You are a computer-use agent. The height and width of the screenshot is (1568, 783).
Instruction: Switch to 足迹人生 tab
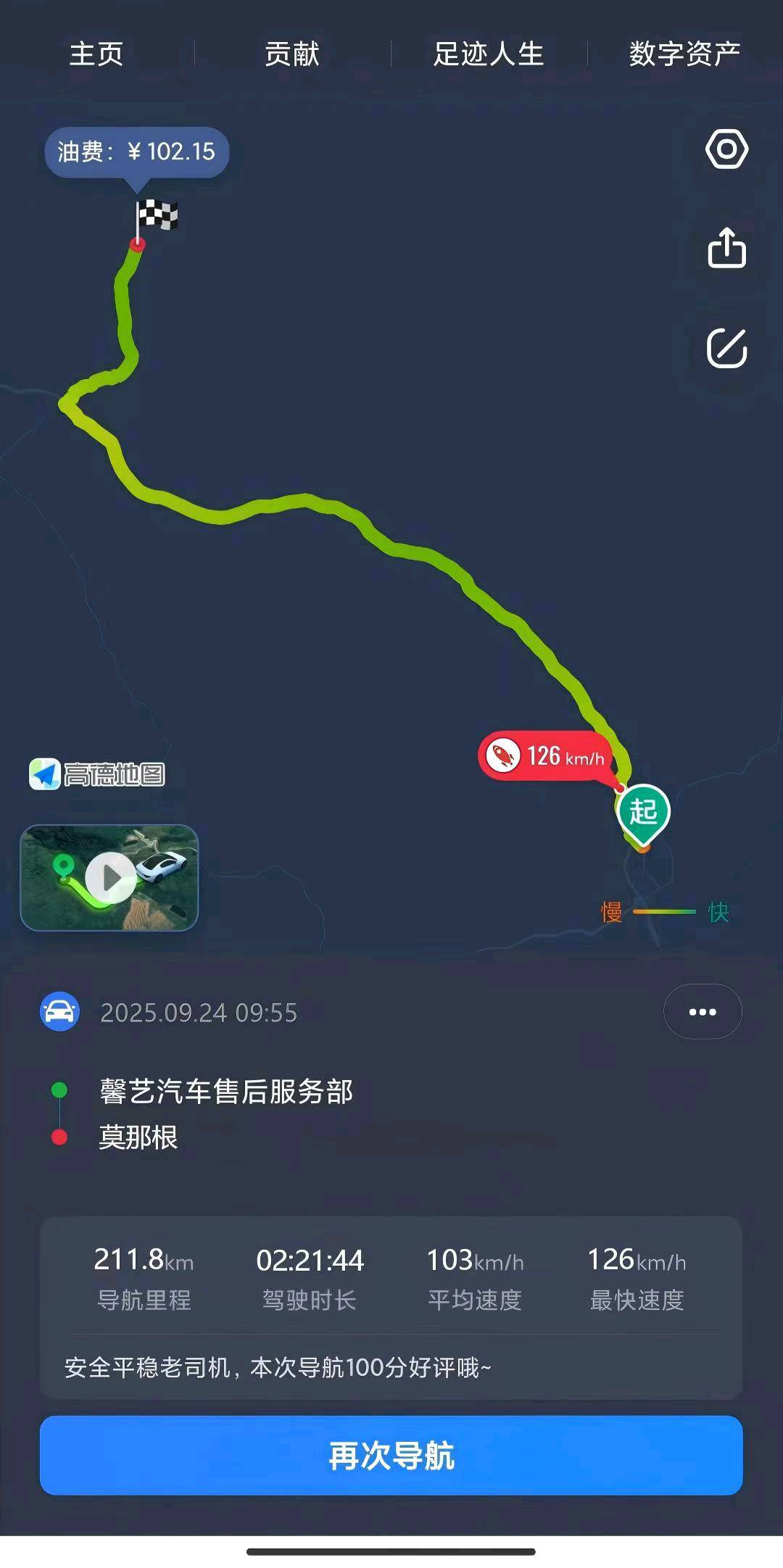[489, 54]
